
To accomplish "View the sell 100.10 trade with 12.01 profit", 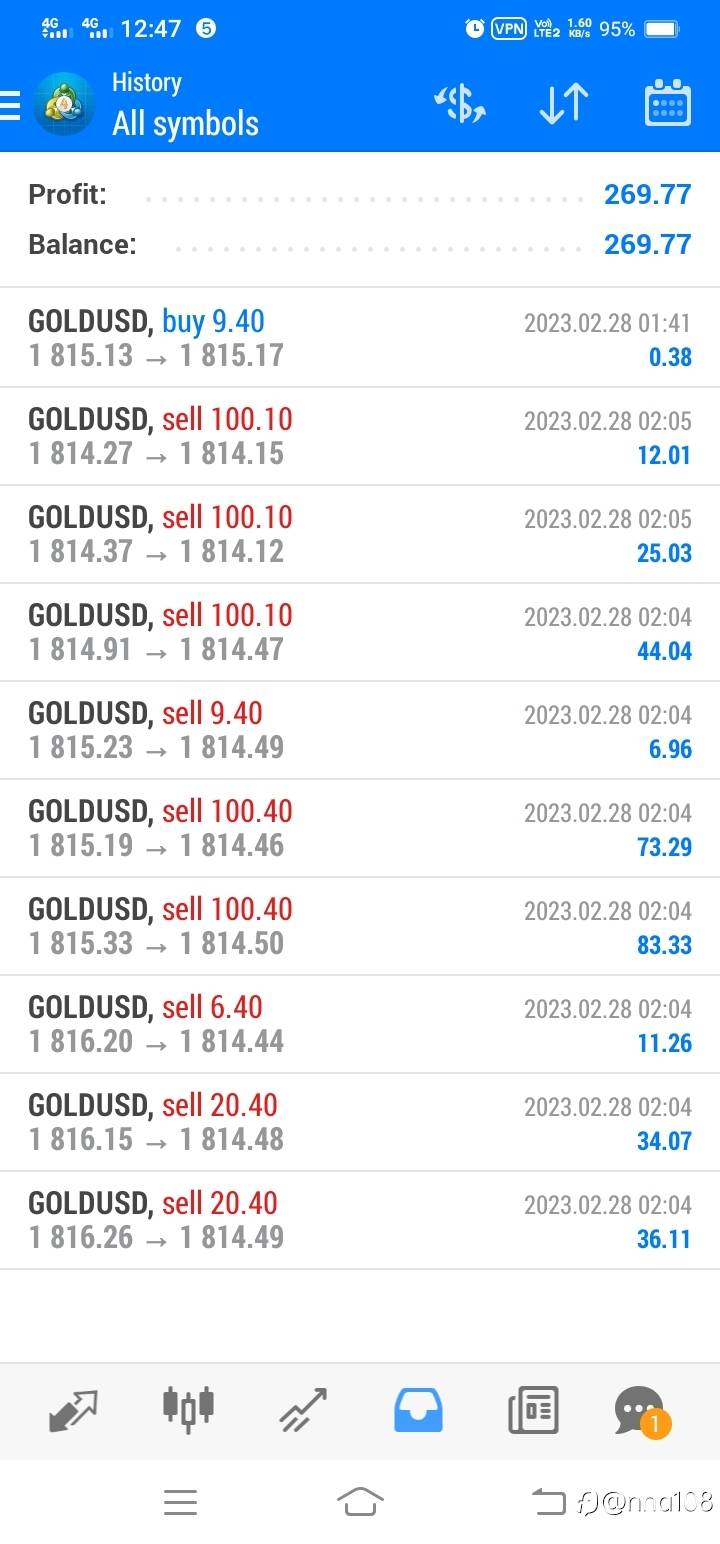I will click(360, 436).
